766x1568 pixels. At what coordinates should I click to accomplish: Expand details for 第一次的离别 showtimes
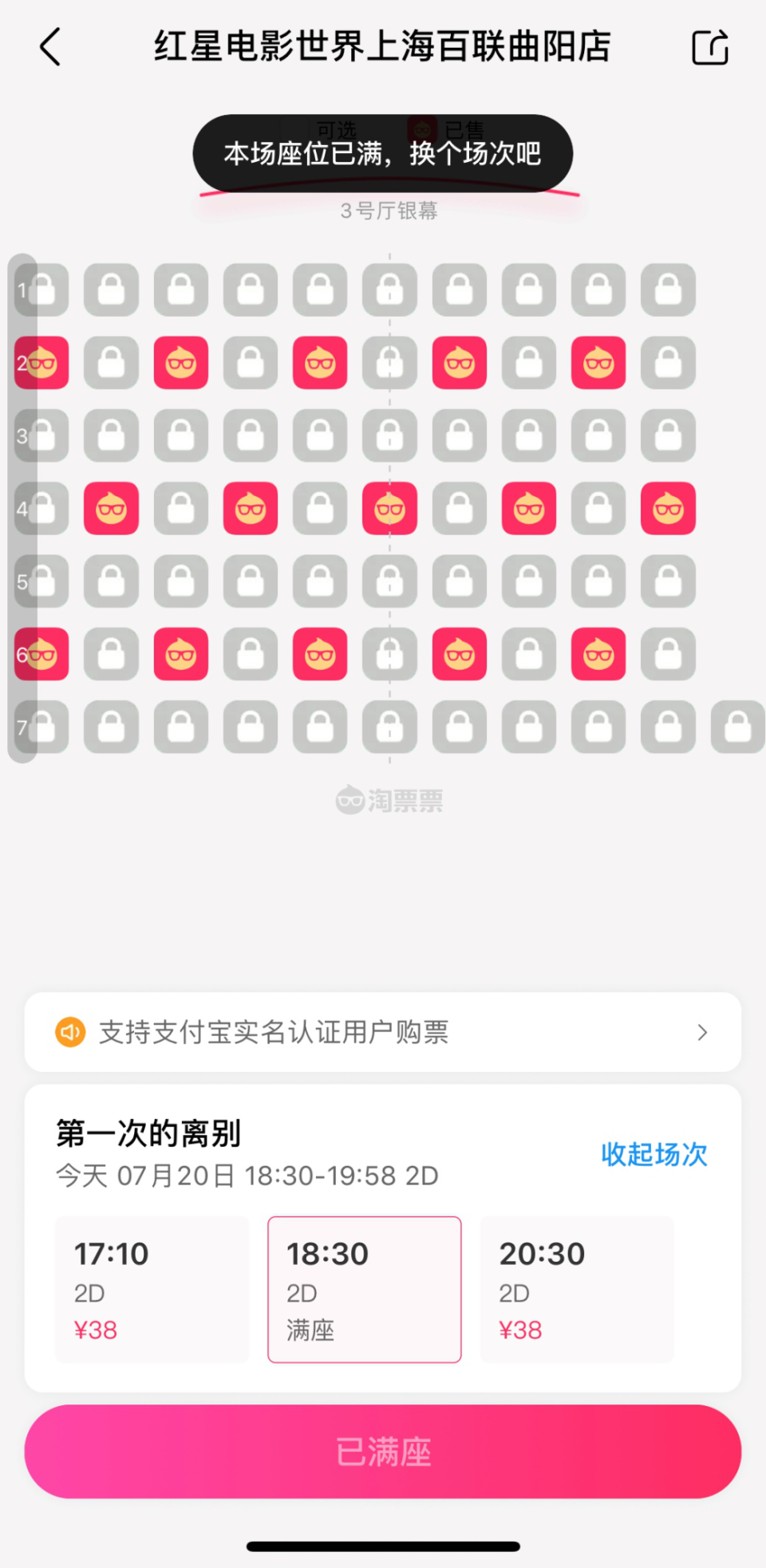point(653,1154)
